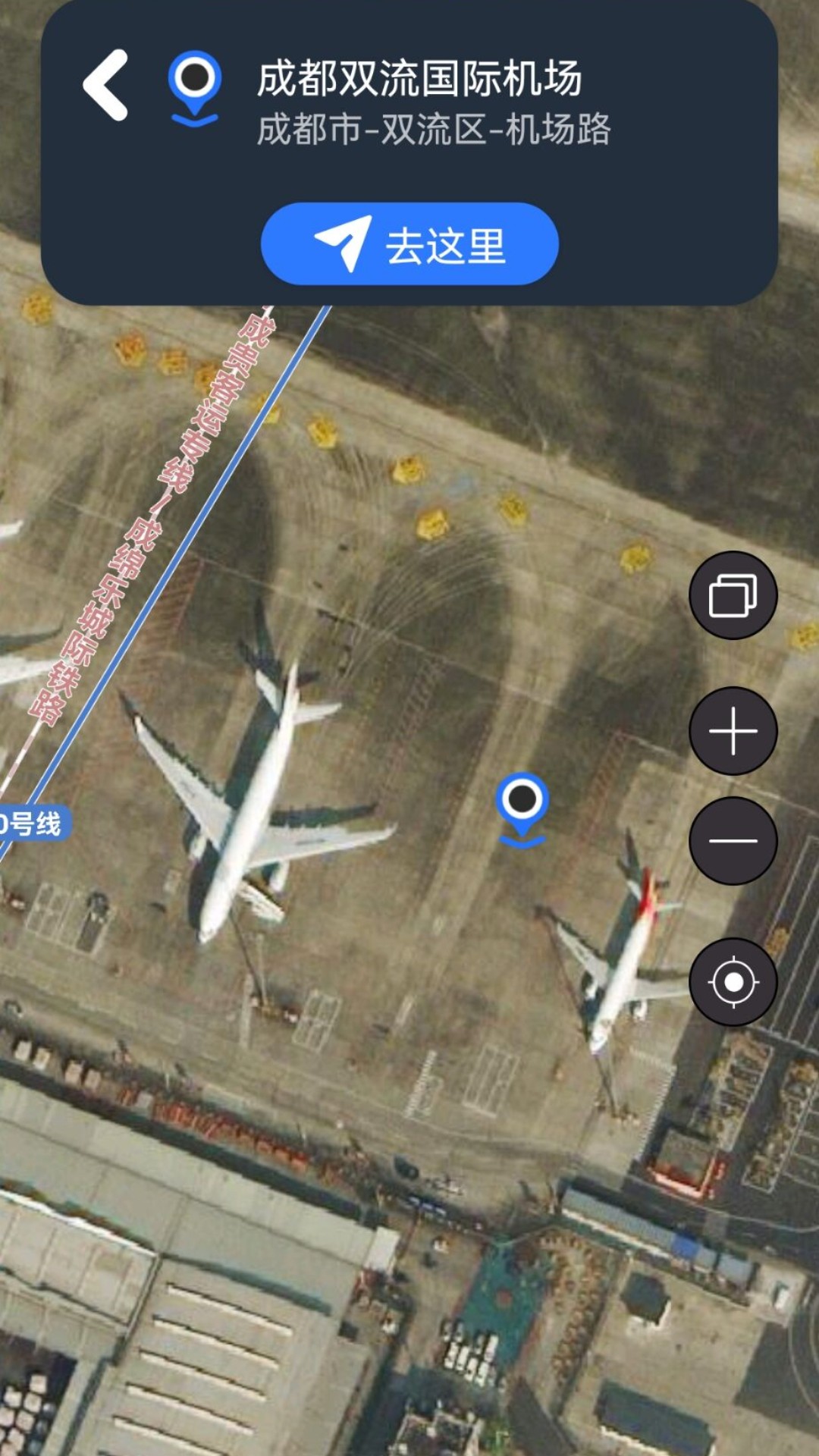Viewport: 819px width, 1456px height.
Task: Tap the blue location pin on the map
Action: (522, 804)
